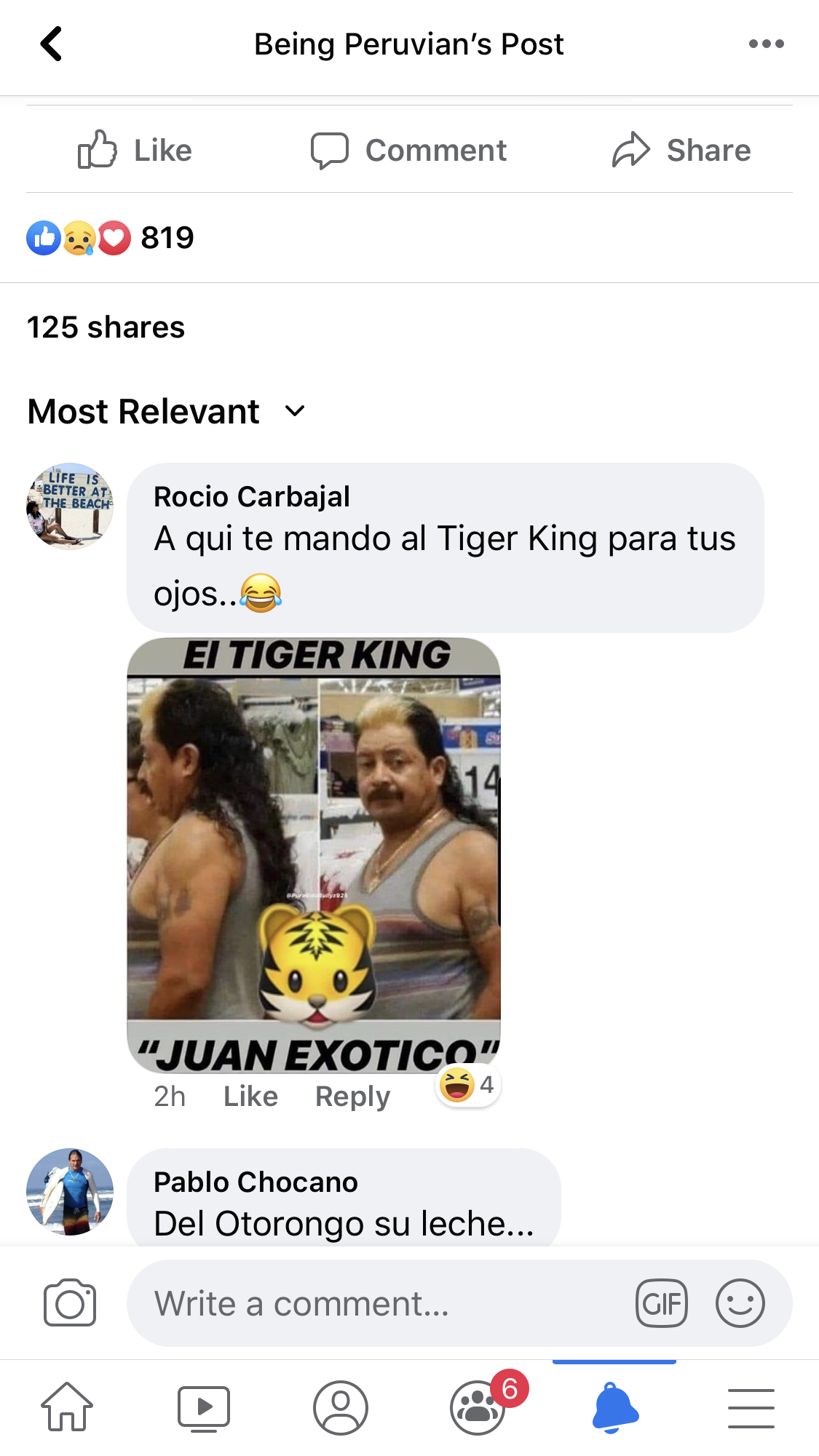View reactions on Rocio Carbajal's comment
This screenshot has width=819, height=1456.
click(x=468, y=1086)
